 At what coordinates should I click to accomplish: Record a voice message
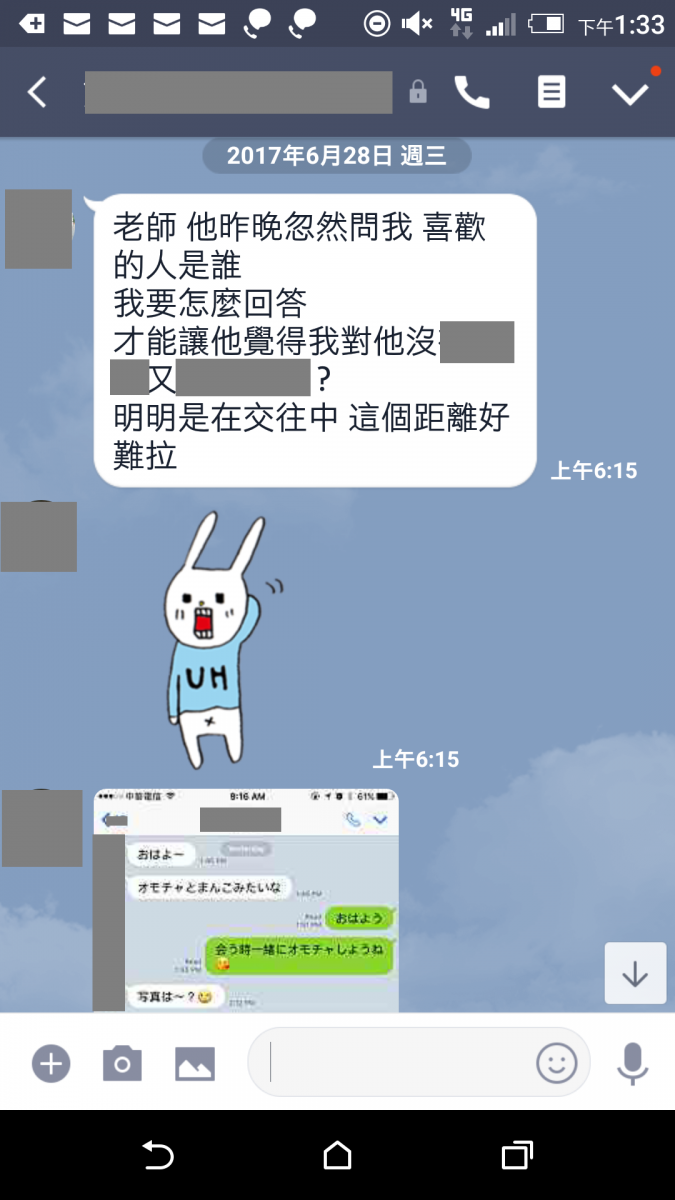pyautogui.click(x=632, y=1063)
